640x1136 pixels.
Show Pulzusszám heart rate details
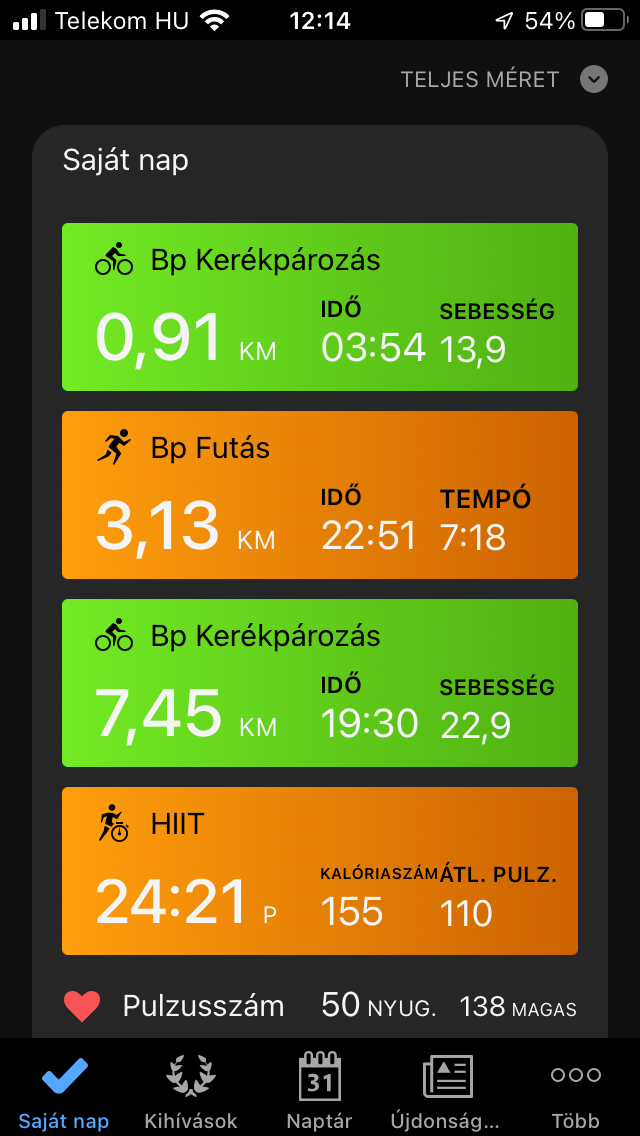tap(320, 1006)
